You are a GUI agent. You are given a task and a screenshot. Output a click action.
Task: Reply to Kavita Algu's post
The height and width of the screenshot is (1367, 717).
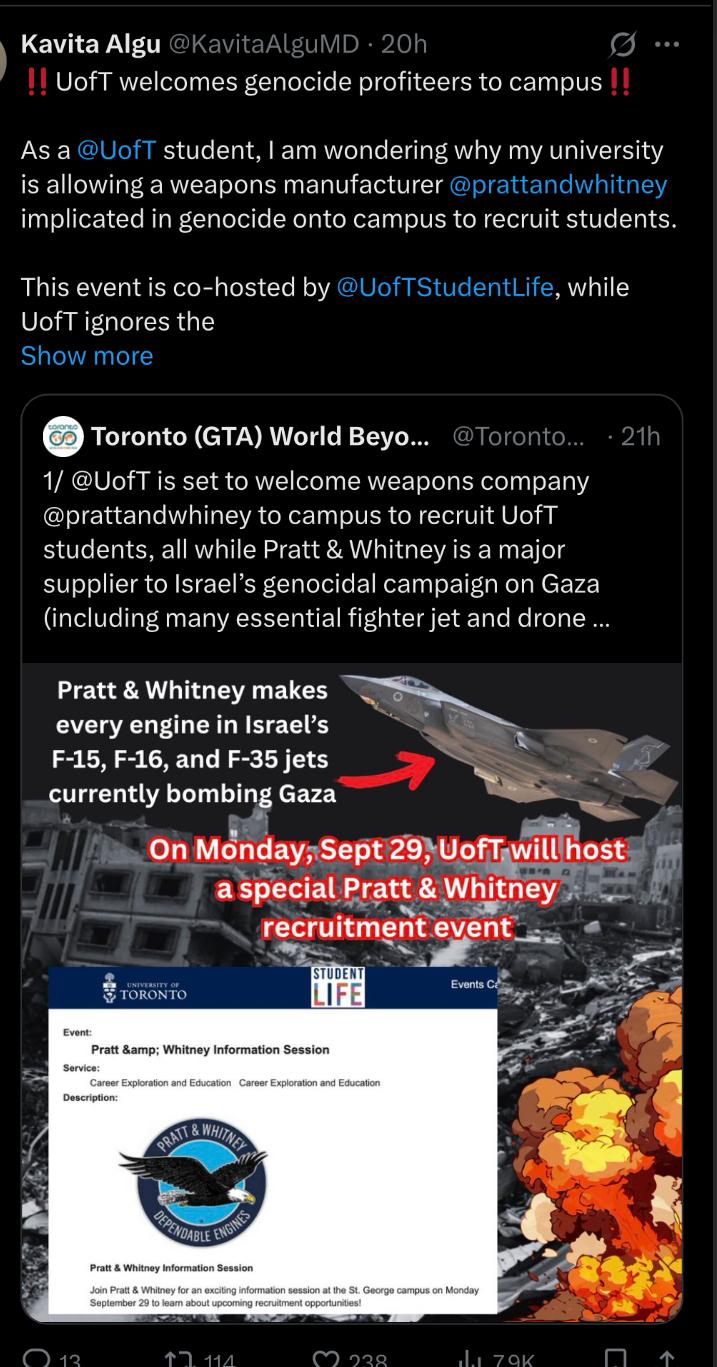pos(38,1358)
